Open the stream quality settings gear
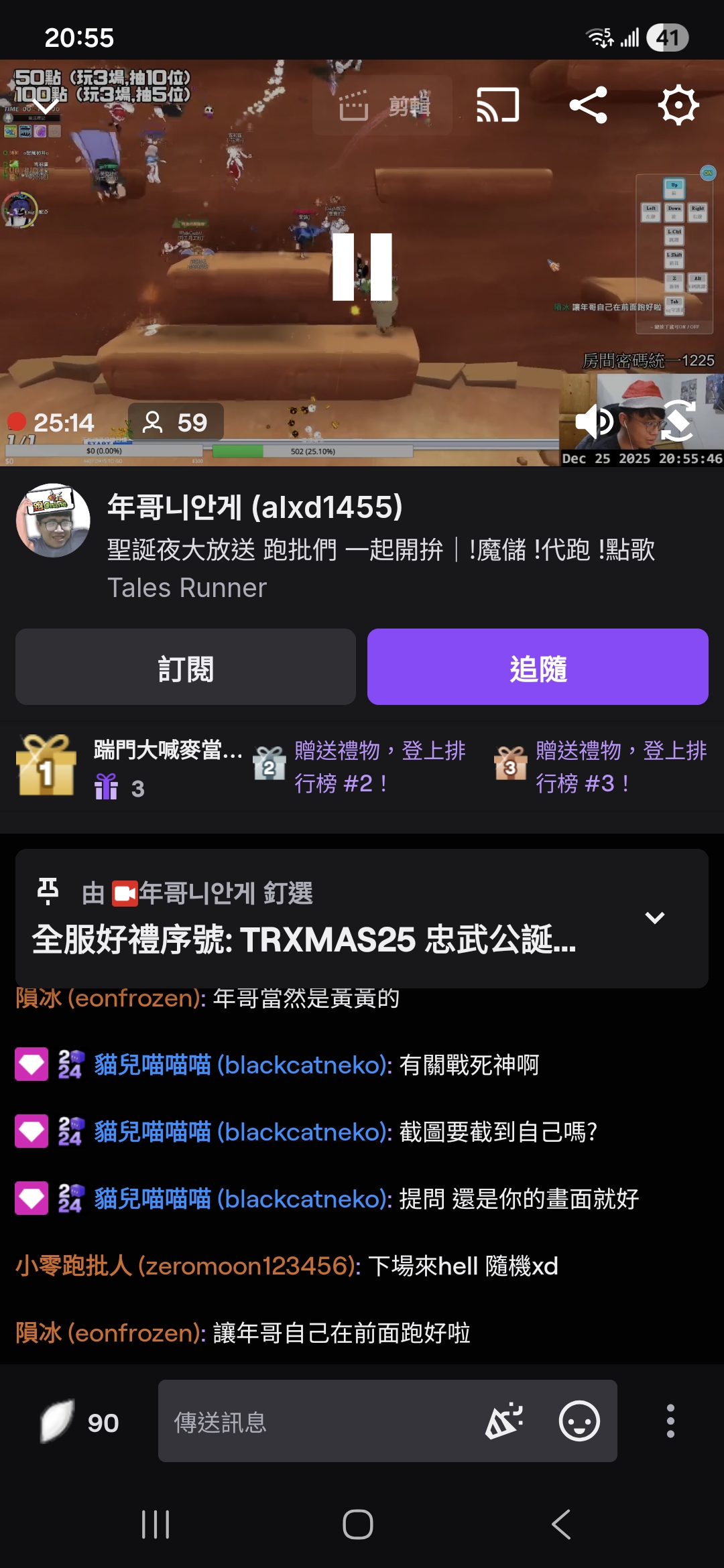This screenshot has height=1568, width=724. tap(680, 104)
